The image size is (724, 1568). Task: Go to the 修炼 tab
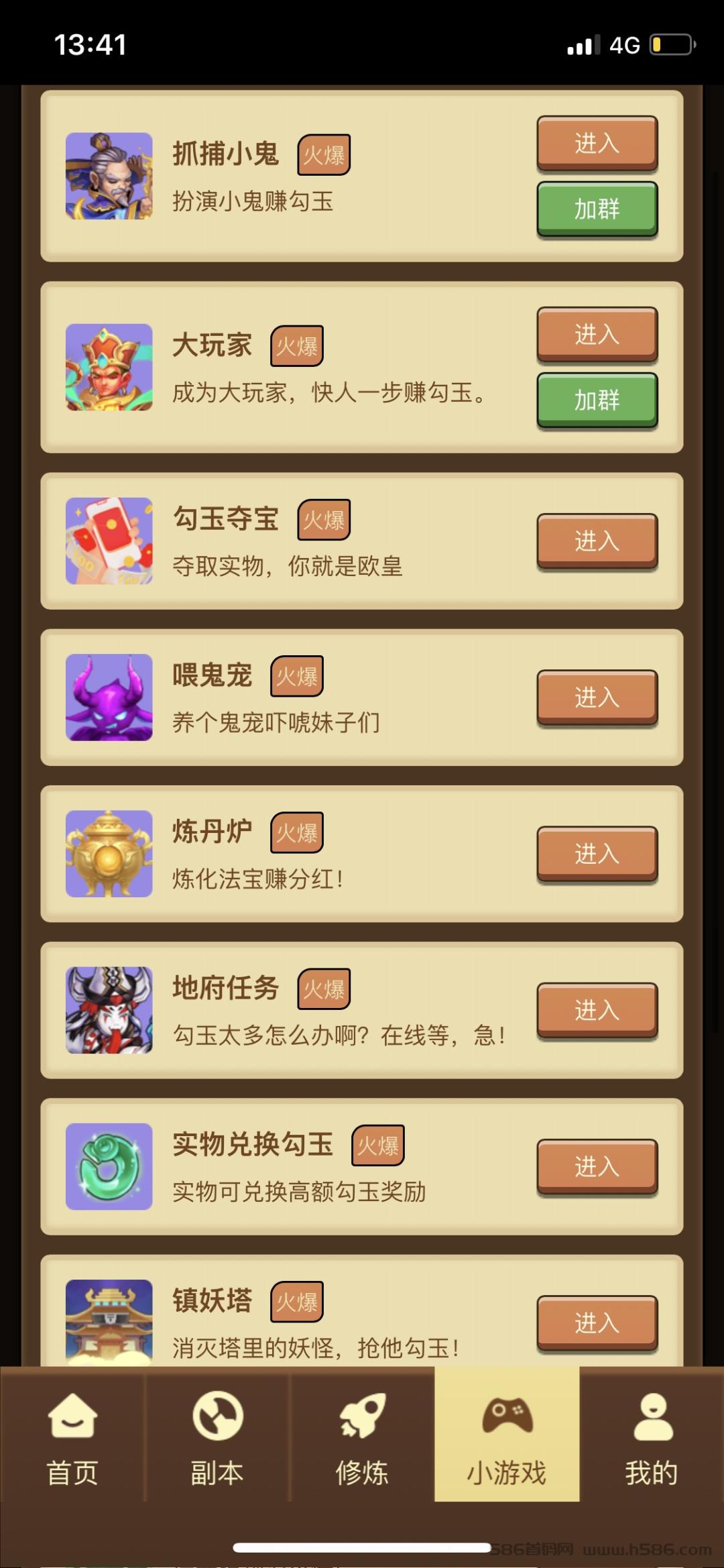tap(362, 1434)
